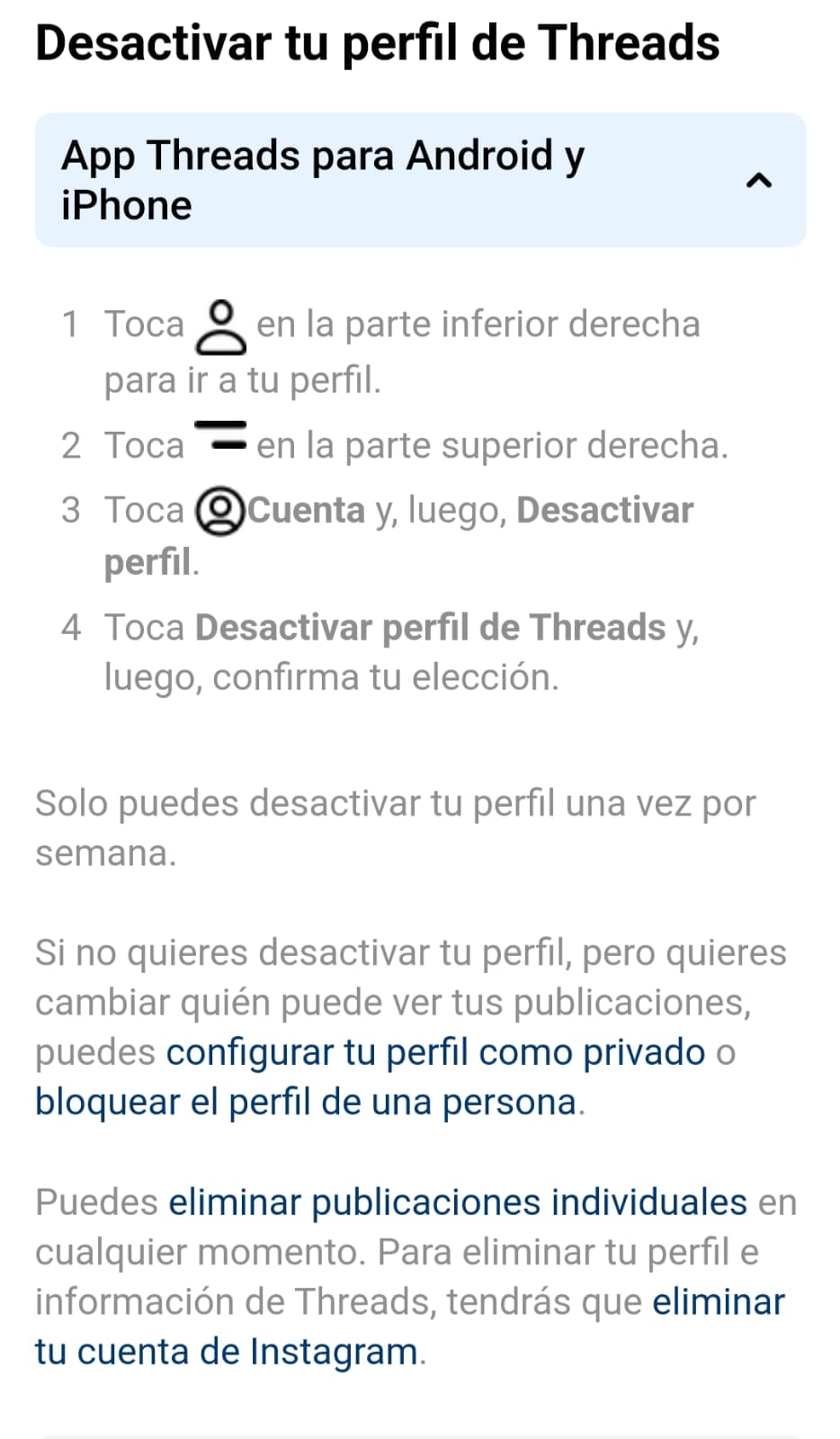Collapse the App Threads para Android y iPhone section
Viewport: 840px width, 1439px height.
pos(758,181)
